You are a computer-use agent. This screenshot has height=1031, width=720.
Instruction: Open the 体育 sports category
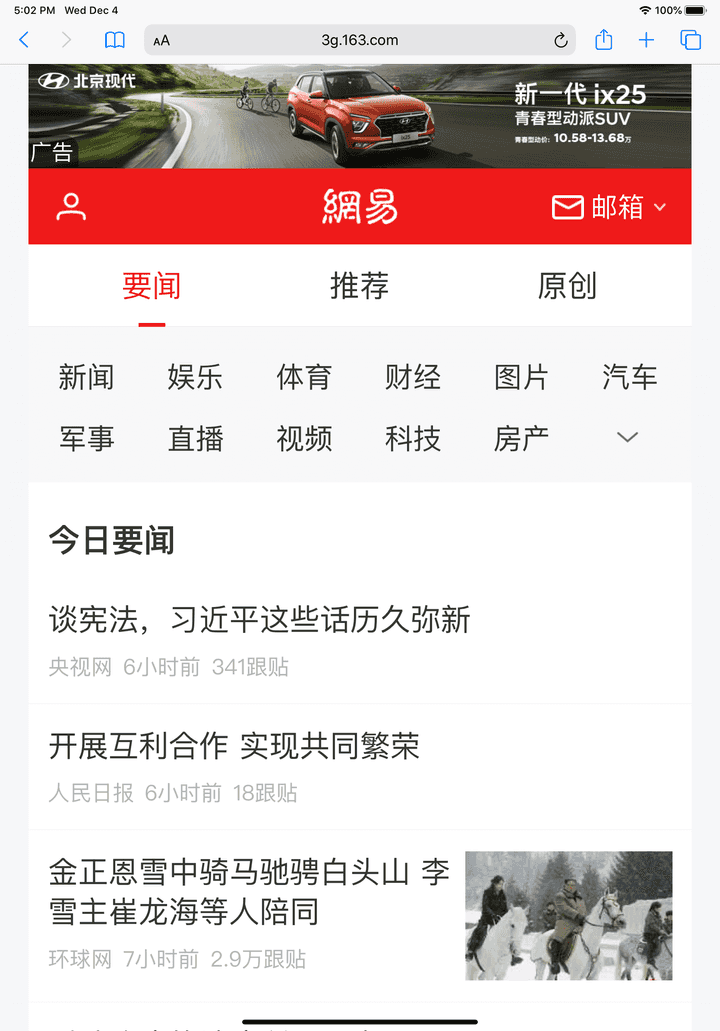tap(304, 377)
